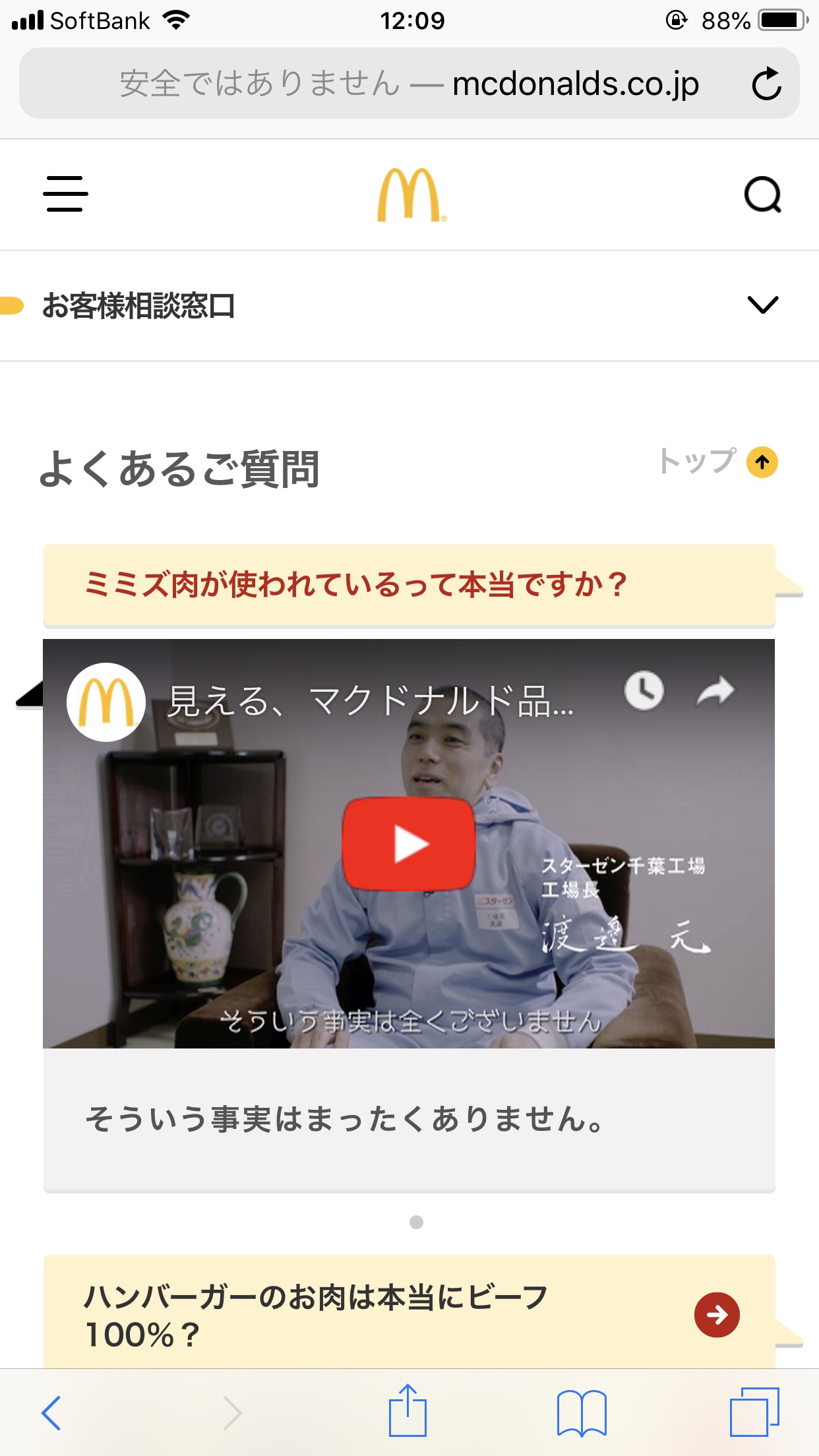Open ハンバーガーのお肉は本当にビーフ100%？ question
The width and height of the screenshot is (819, 1456).
point(716,1315)
